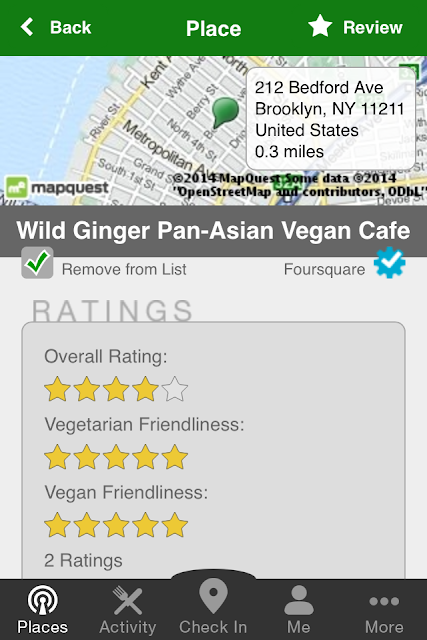
Task: Write a review with the star button
Action: 355,27
